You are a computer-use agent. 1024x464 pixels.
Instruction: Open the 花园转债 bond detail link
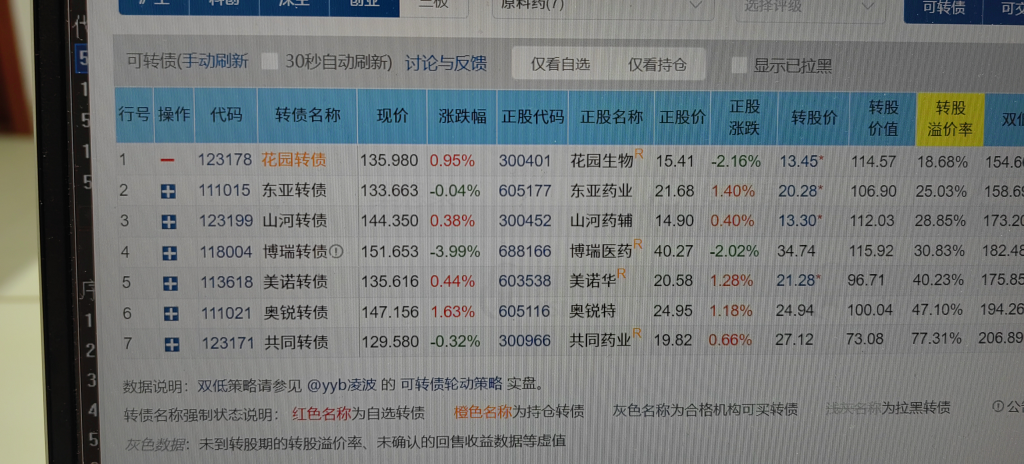click(293, 160)
